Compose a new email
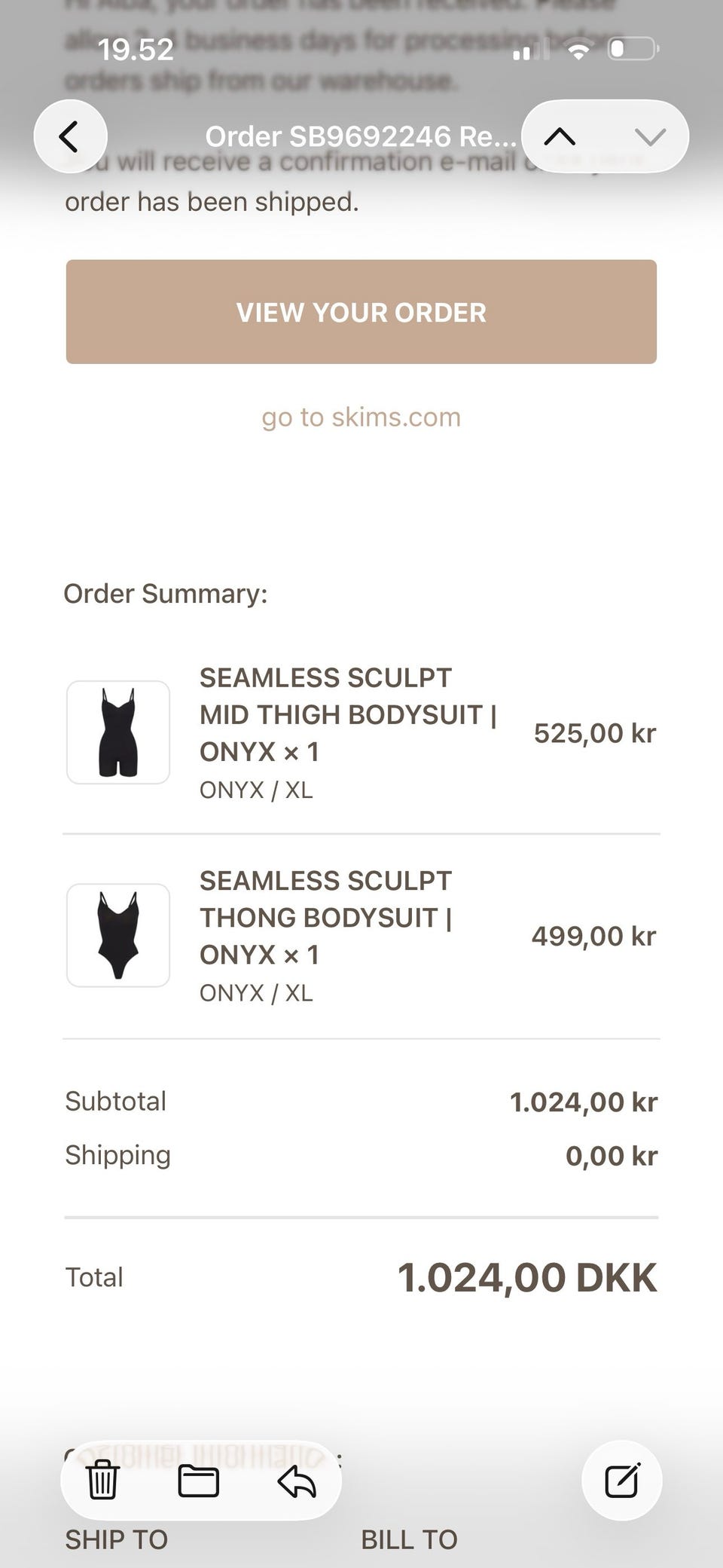 [622, 1480]
